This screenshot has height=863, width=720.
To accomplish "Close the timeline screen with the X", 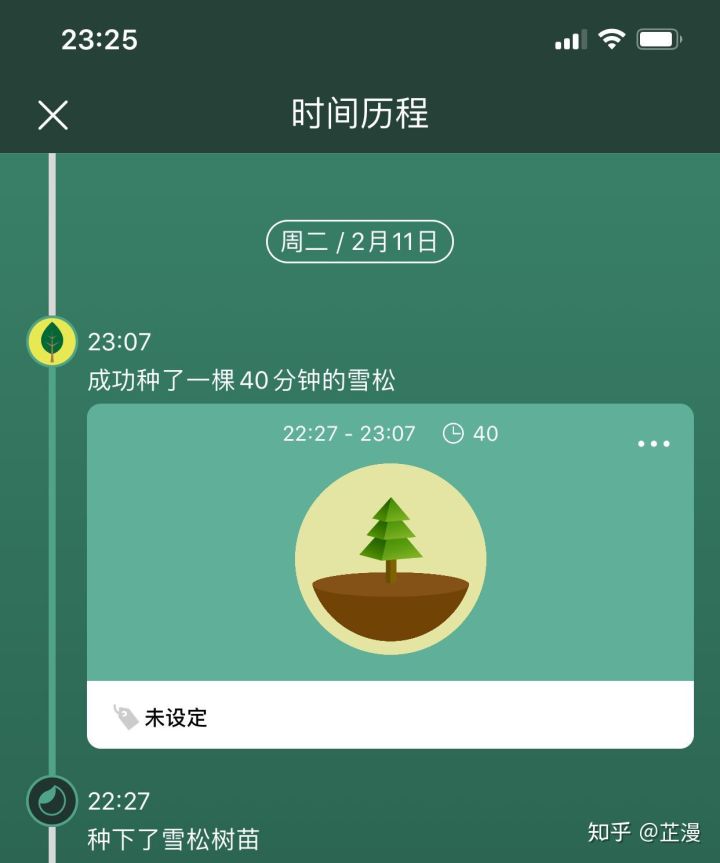I will tap(52, 115).
